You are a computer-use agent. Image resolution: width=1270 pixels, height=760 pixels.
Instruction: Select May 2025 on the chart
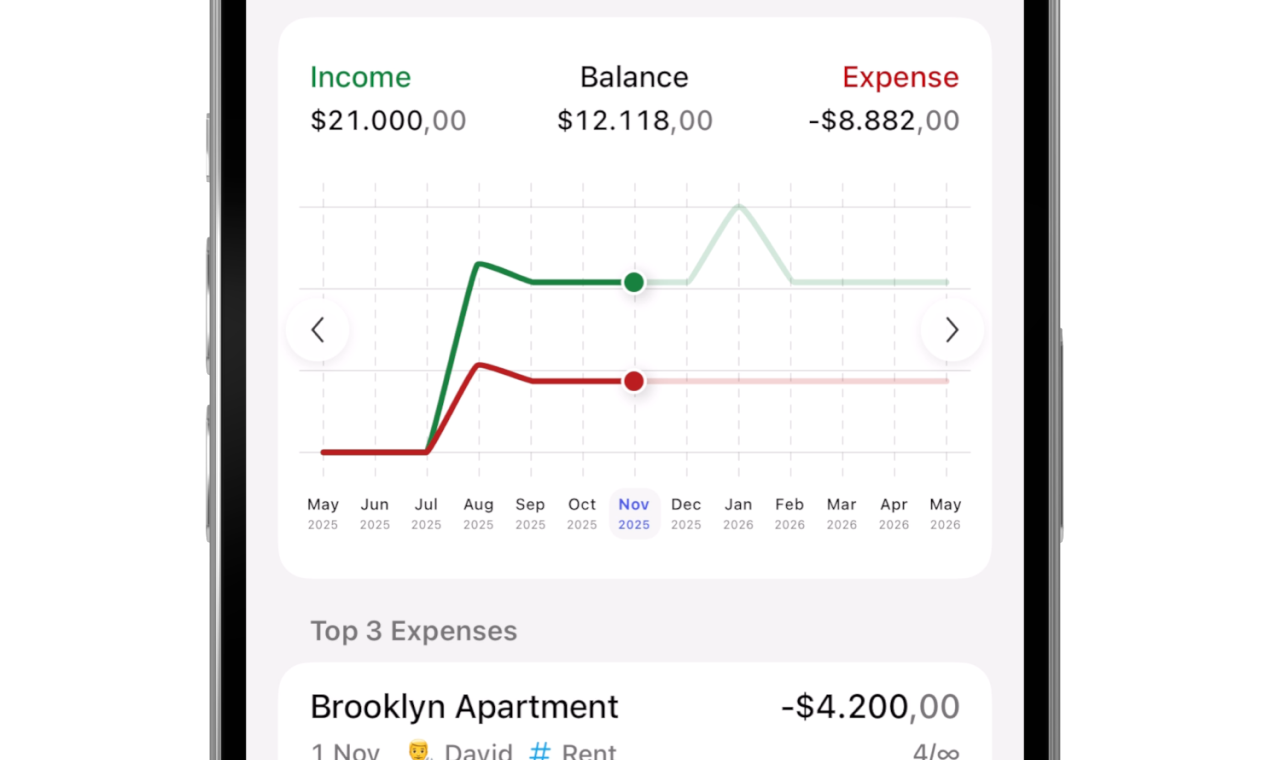323,513
